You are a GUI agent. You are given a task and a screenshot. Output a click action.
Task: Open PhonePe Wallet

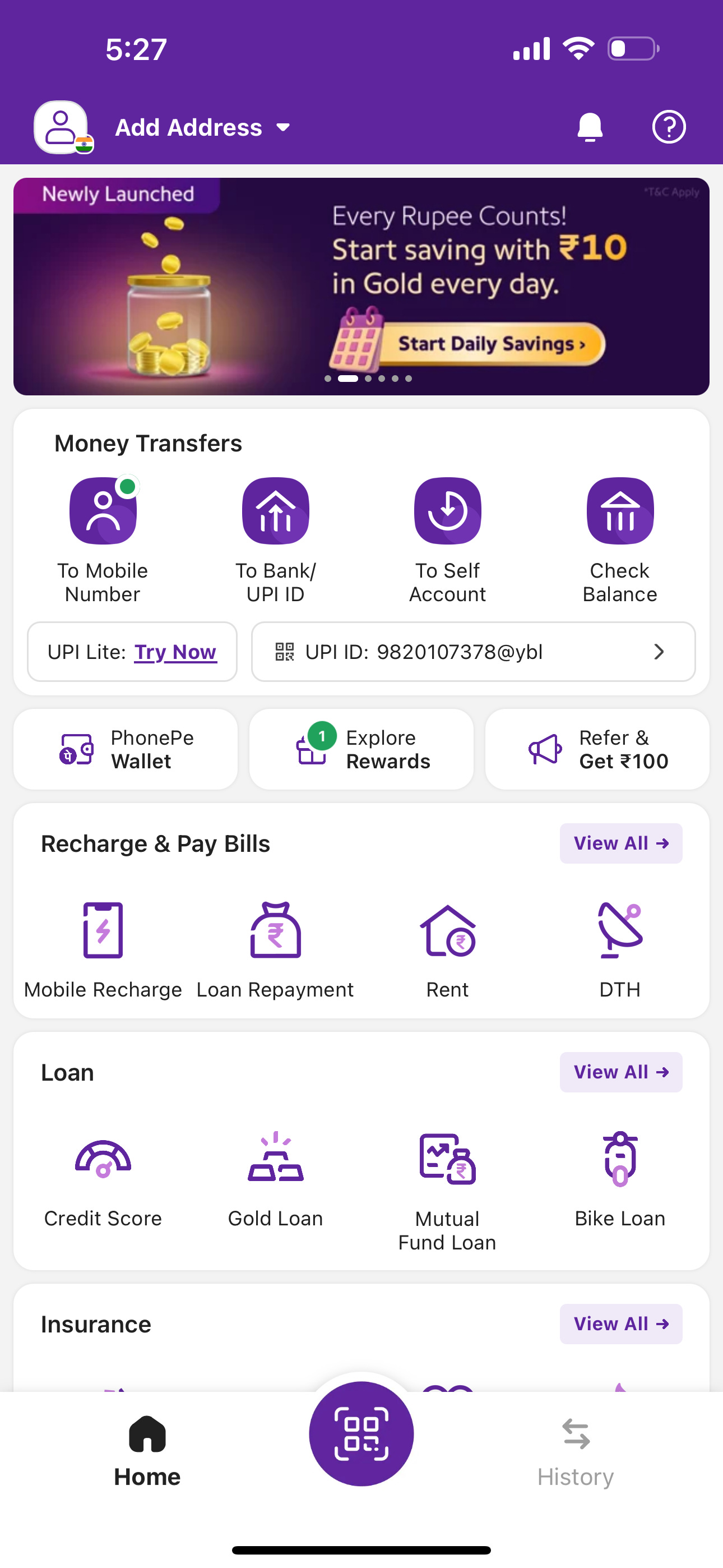click(126, 749)
